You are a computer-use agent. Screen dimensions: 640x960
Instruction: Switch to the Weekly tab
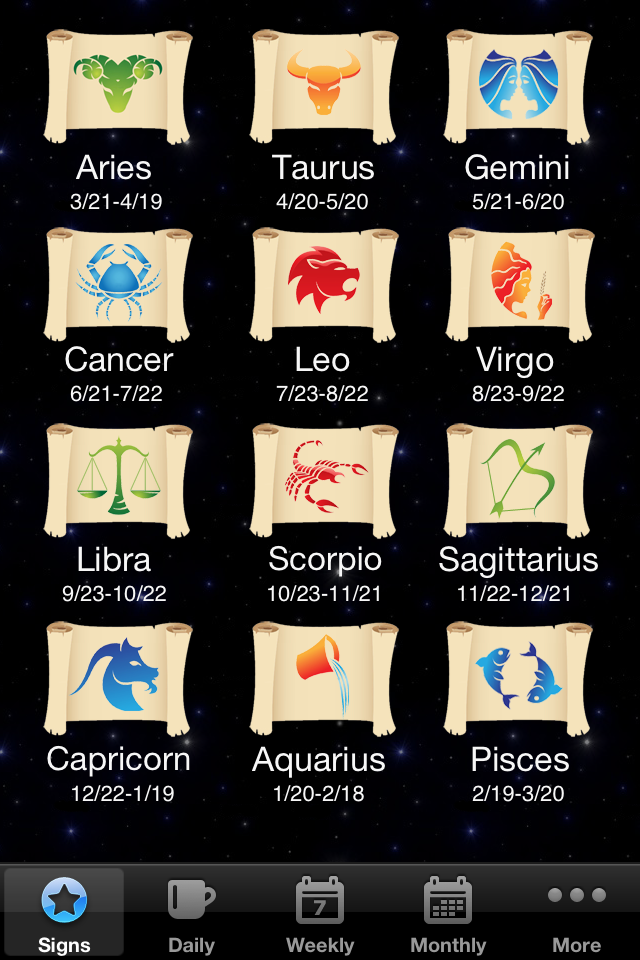click(x=320, y=912)
